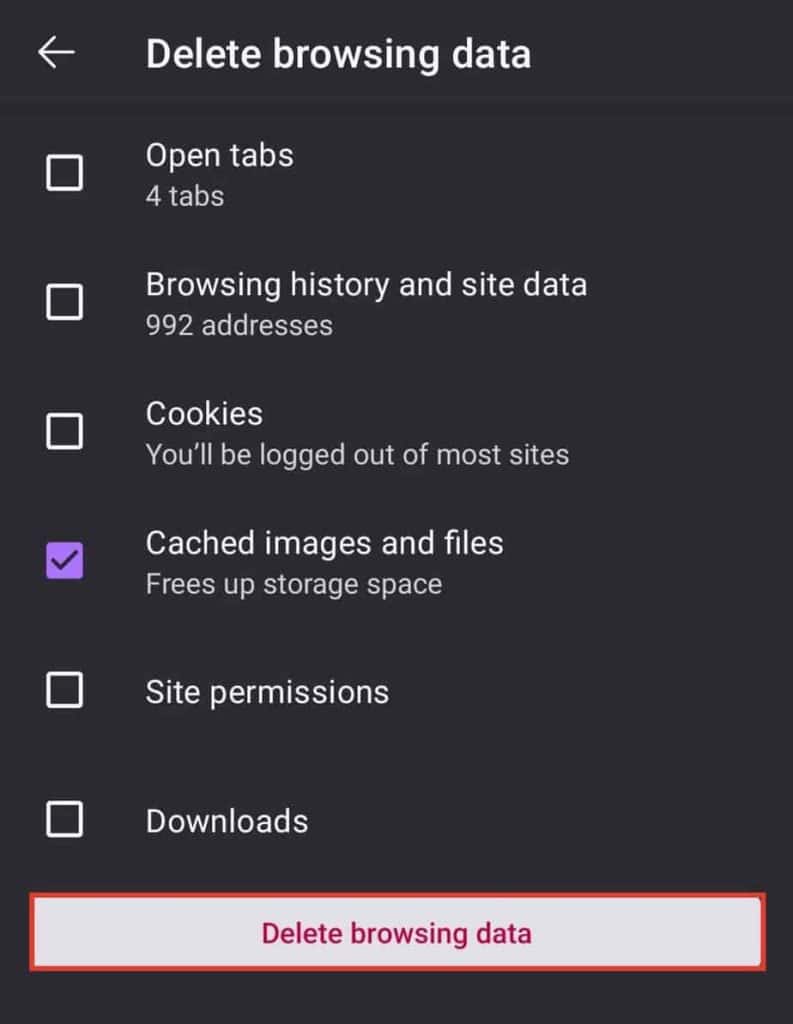Tap the Cookies label text
This screenshot has width=793, height=1024.
pyautogui.click(x=204, y=413)
